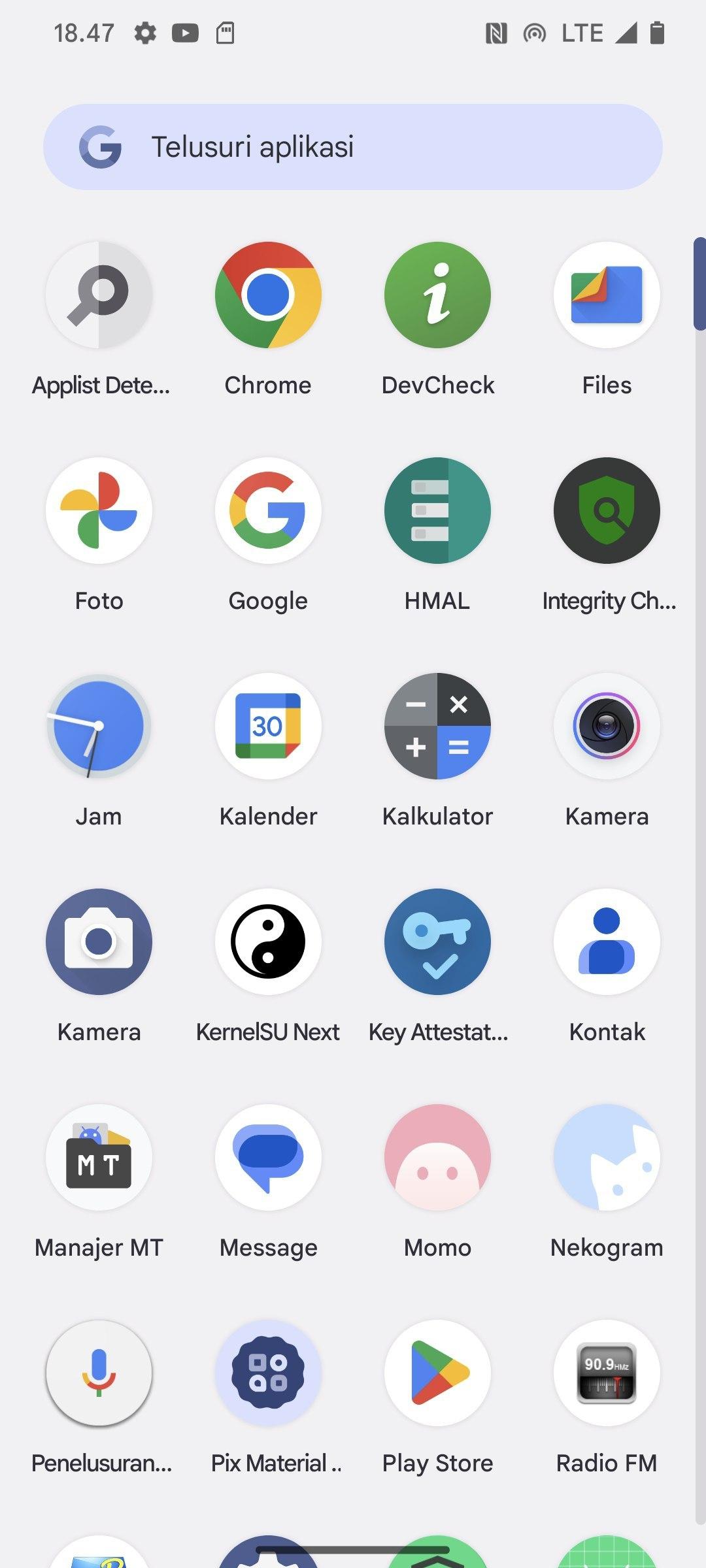Open Manajer MT
Viewport: 706px width, 1568px height.
99,1158
